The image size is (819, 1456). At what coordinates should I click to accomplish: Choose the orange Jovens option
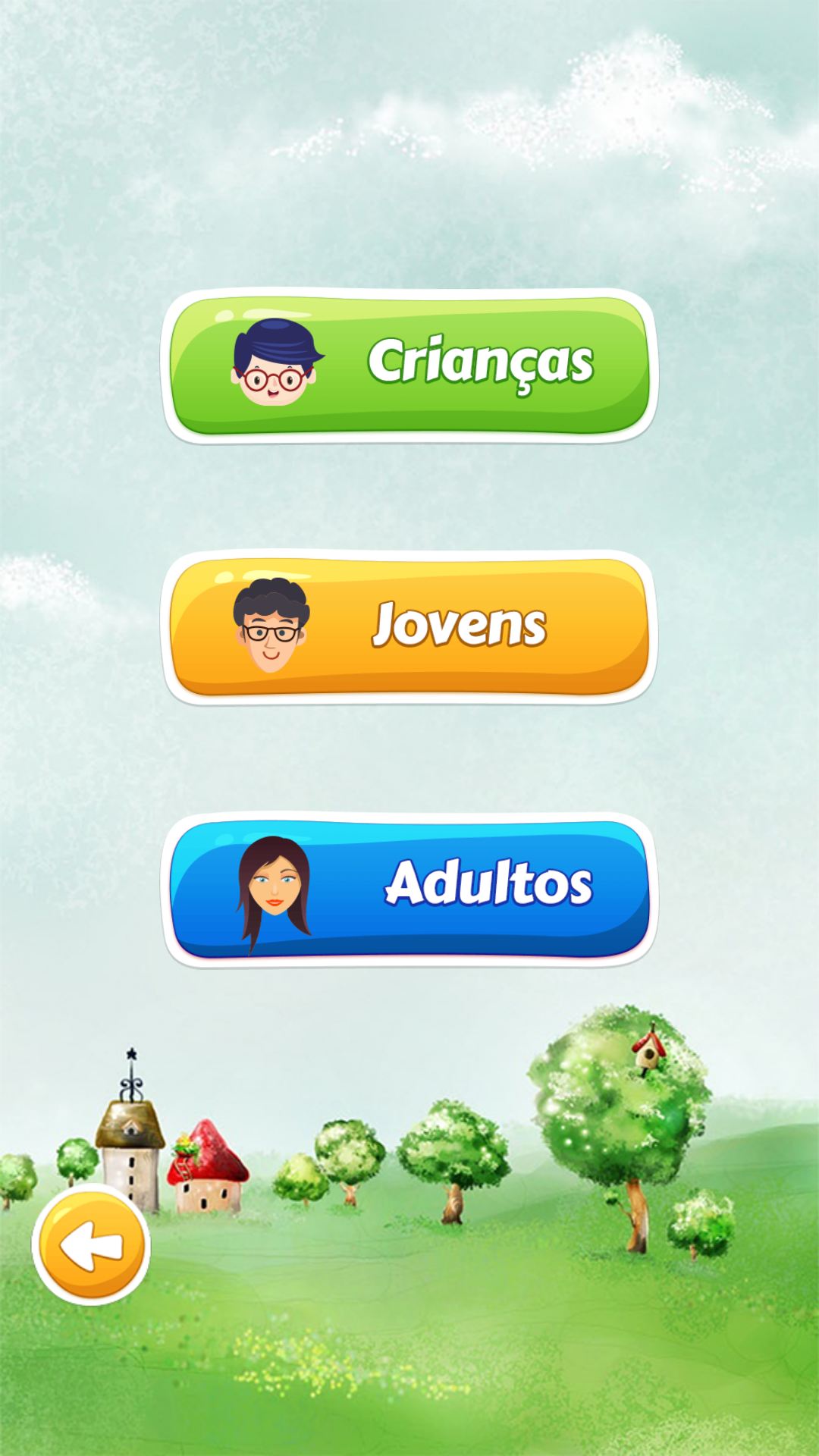point(409,627)
